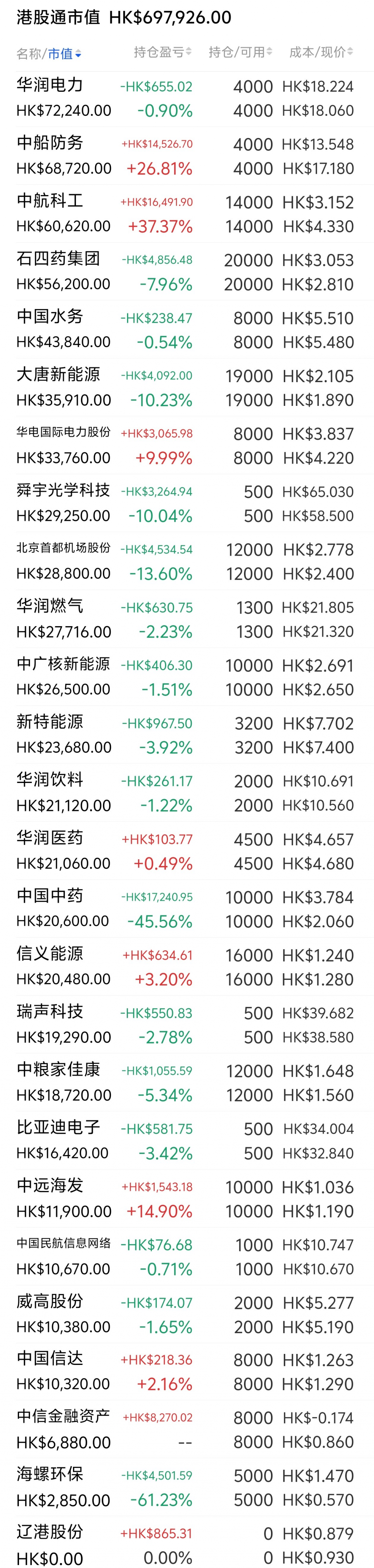
Task: Sort by 成本/现价 column header
Action: [x=320, y=52]
